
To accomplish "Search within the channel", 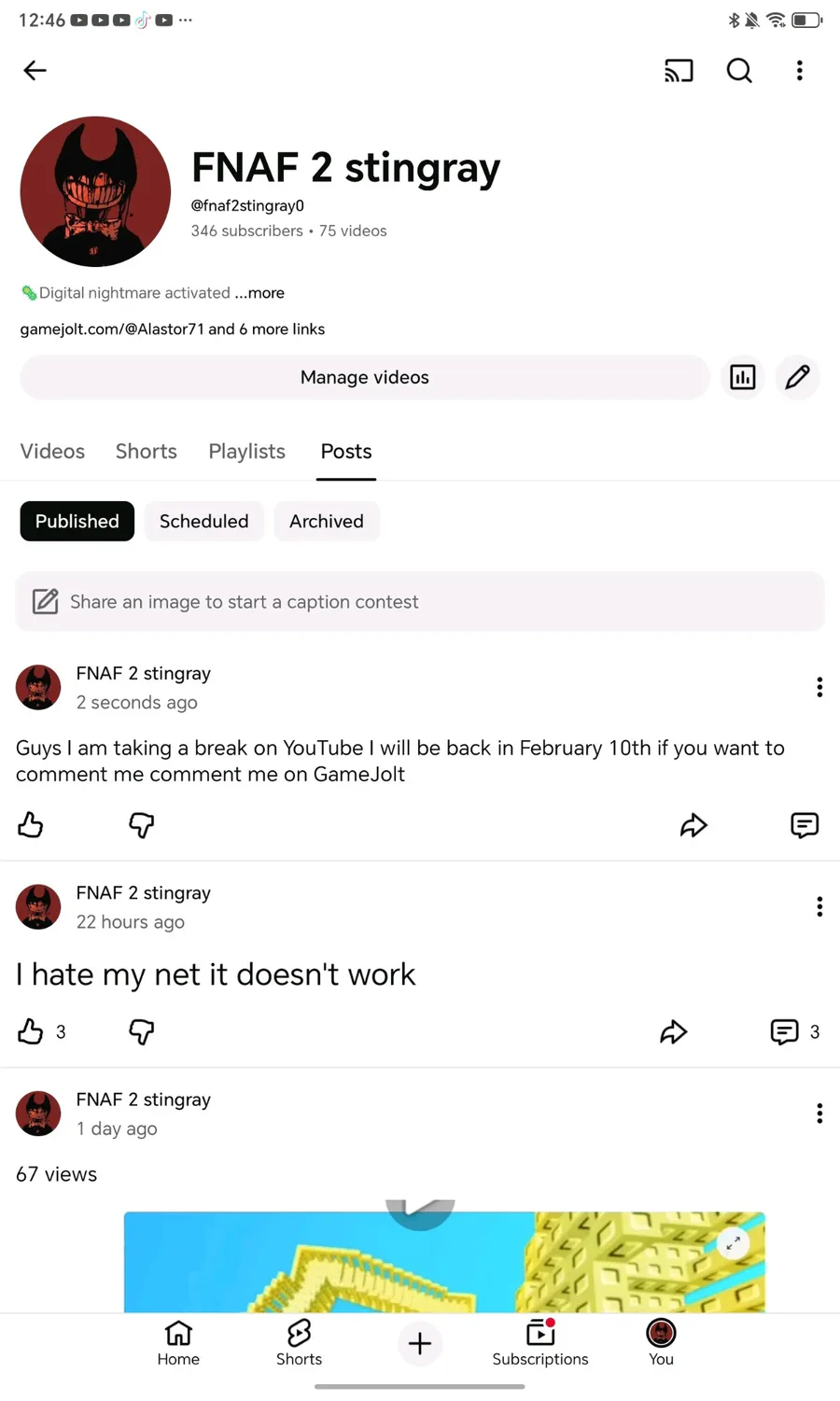I will point(739,71).
